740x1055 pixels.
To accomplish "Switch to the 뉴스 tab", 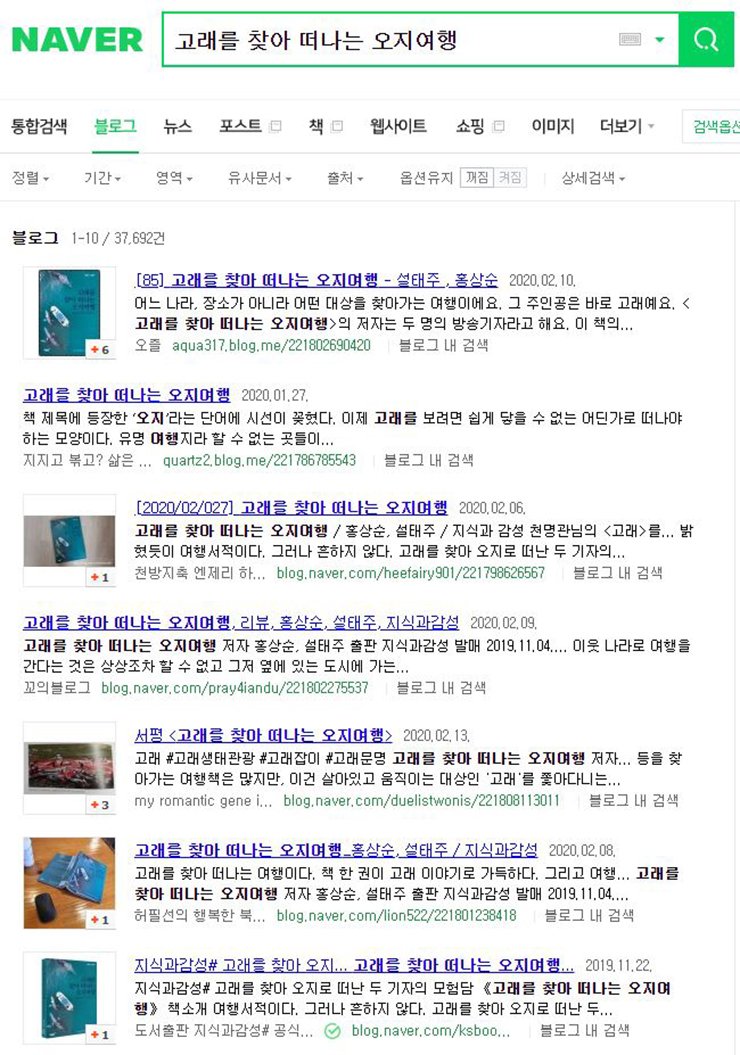I will [177, 126].
